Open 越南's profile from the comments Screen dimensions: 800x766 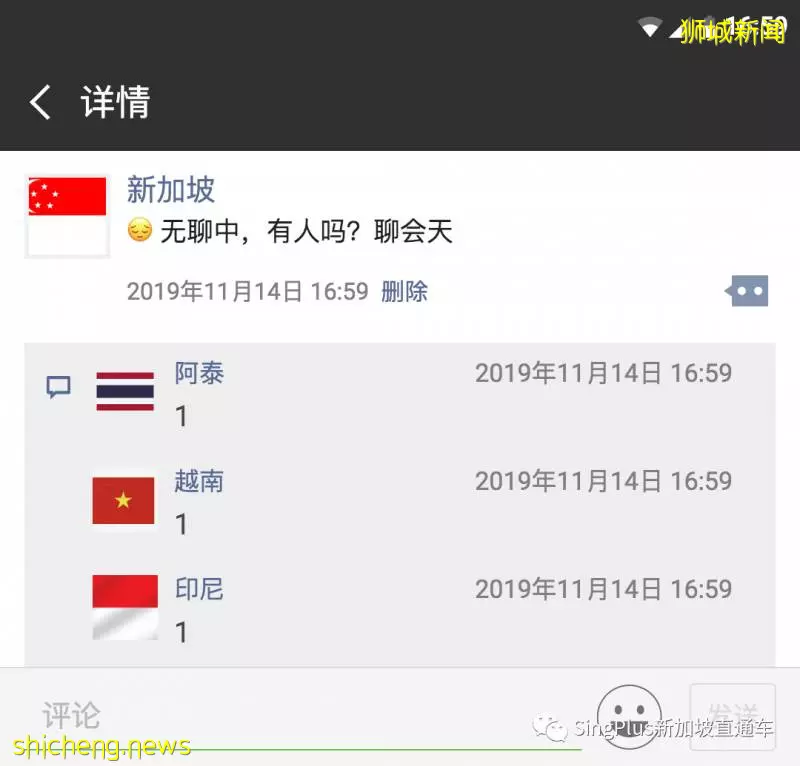click(x=199, y=482)
